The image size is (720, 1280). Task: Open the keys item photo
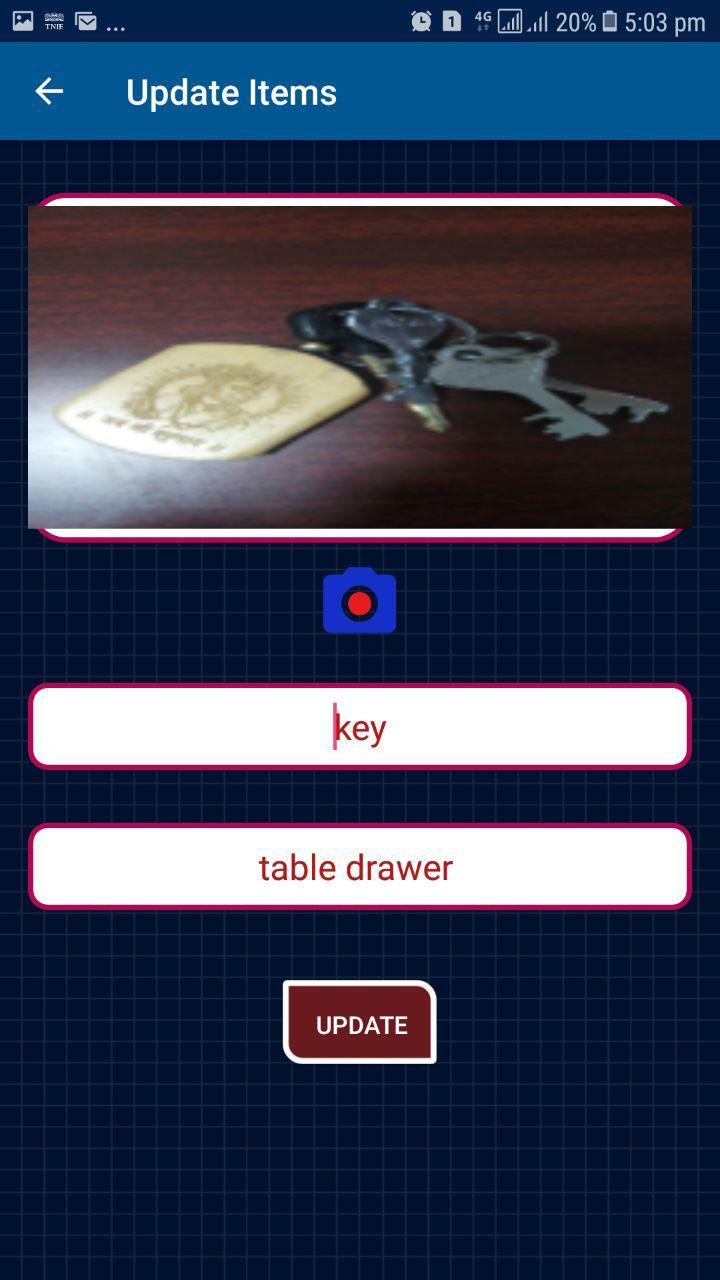[x=360, y=367]
